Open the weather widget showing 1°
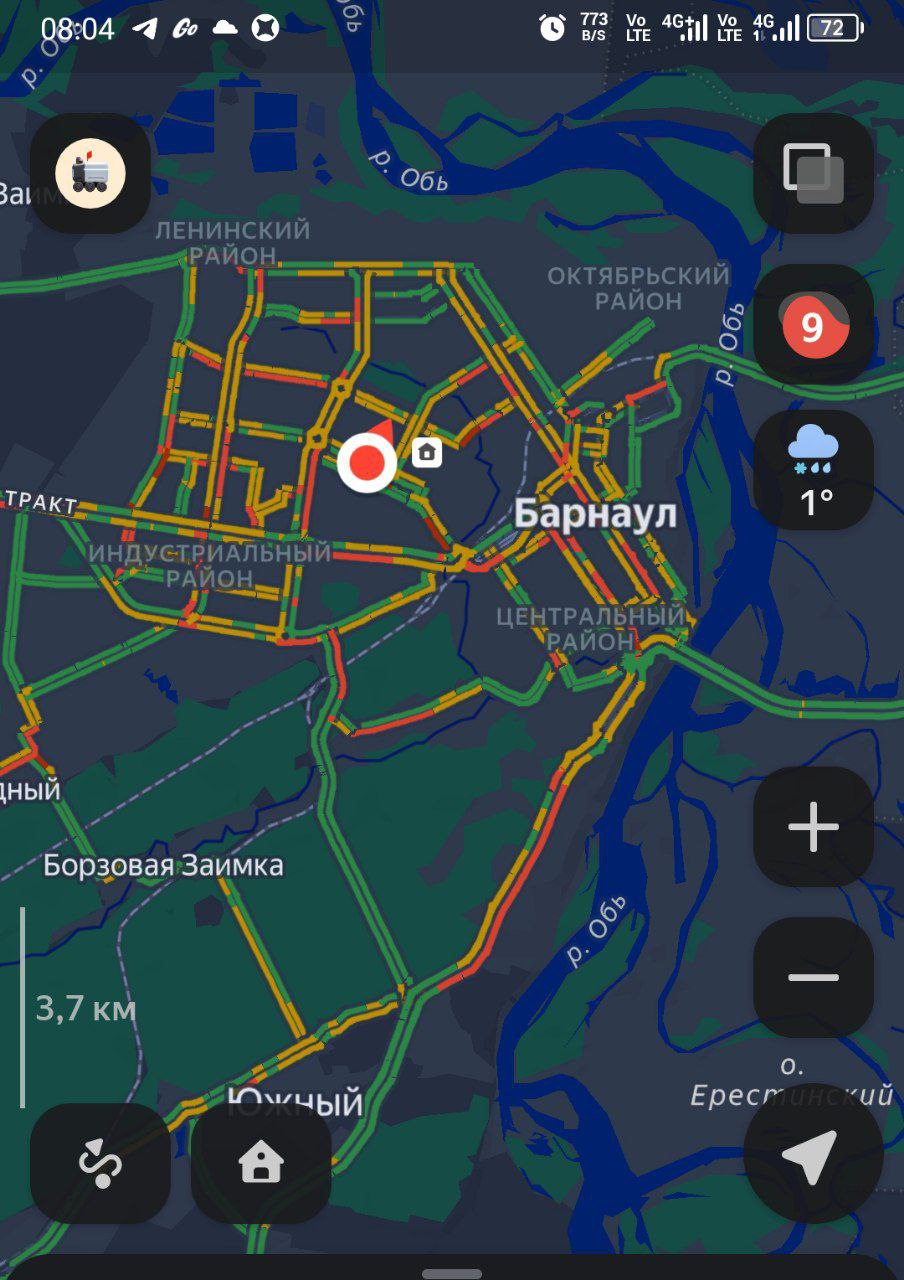Image resolution: width=904 pixels, height=1280 pixels. pos(813,470)
